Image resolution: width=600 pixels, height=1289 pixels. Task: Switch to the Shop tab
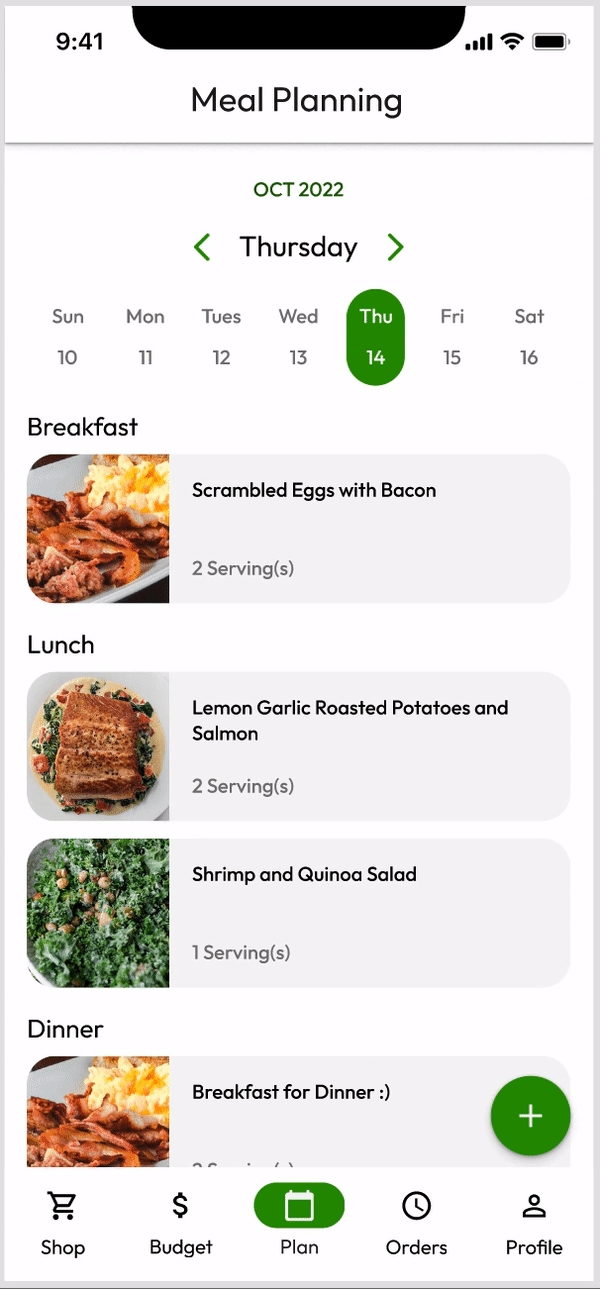(63, 1223)
